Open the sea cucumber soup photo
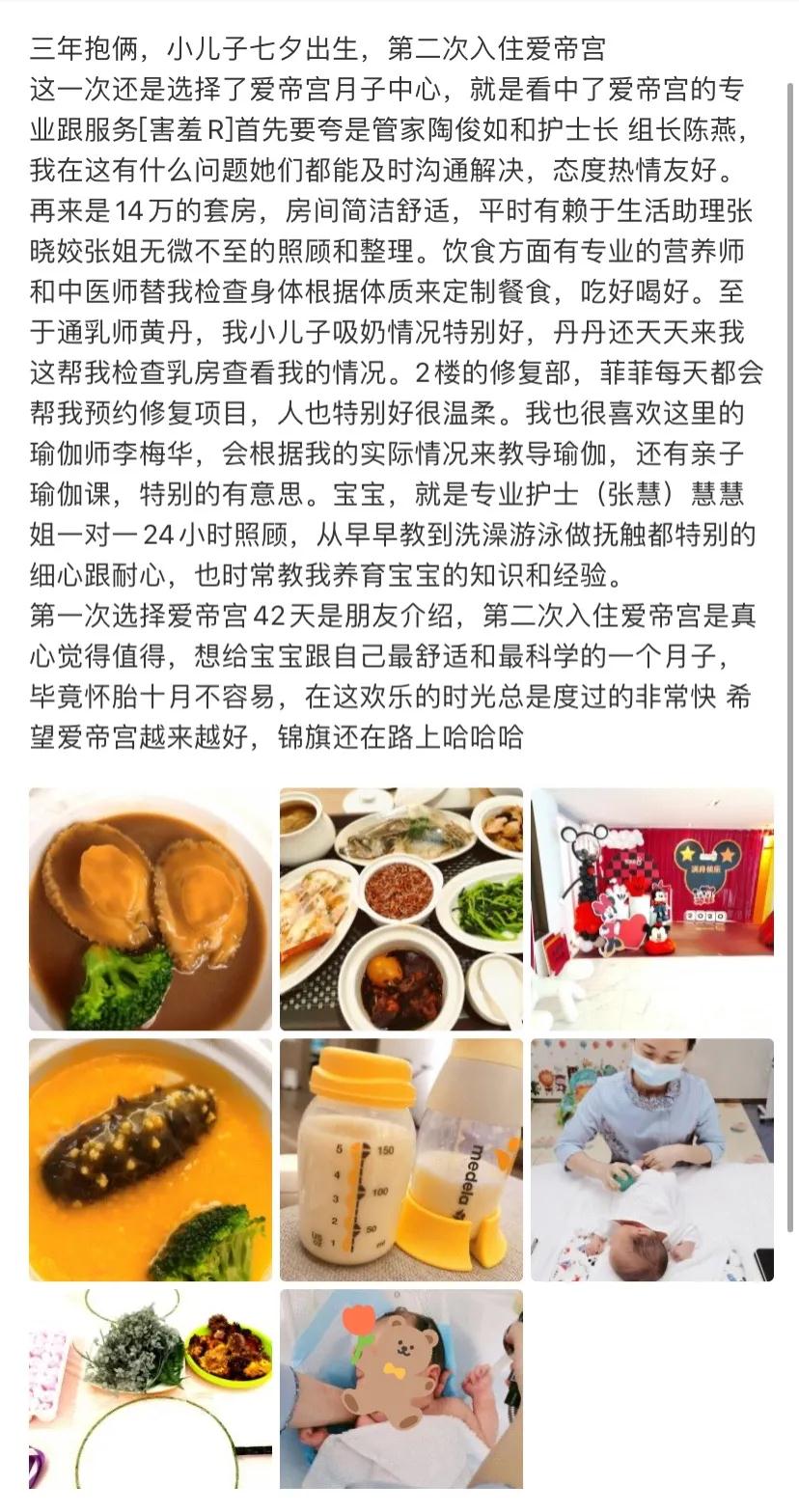 151,1160
